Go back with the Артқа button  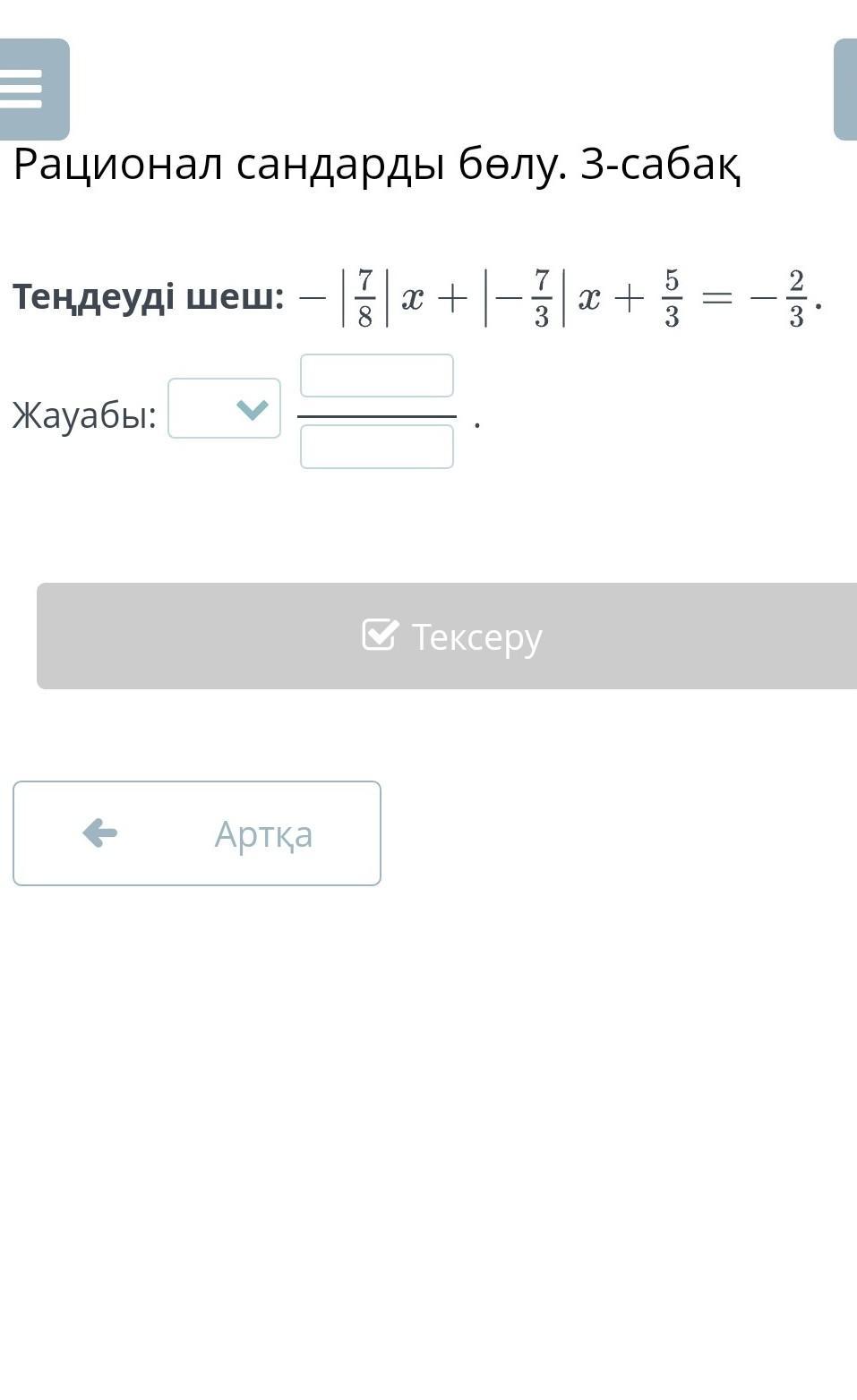tap(197, 833)
